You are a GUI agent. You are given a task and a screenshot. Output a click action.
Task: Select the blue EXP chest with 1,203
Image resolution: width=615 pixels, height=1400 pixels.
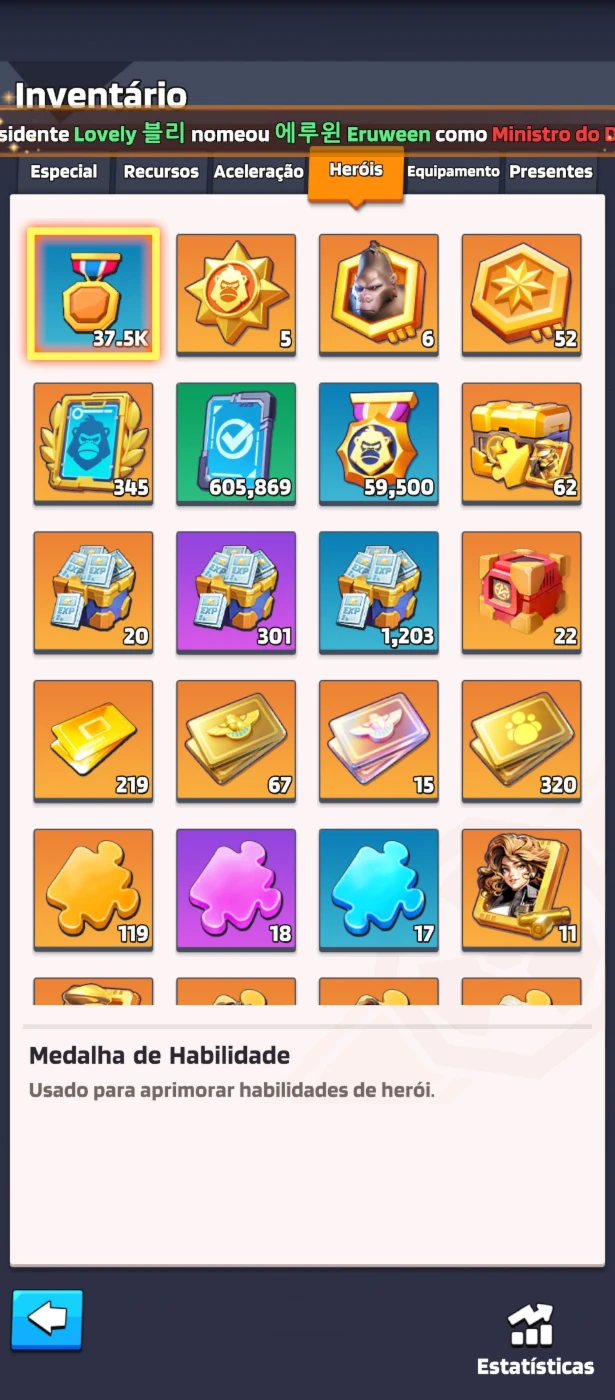(379, 592)
